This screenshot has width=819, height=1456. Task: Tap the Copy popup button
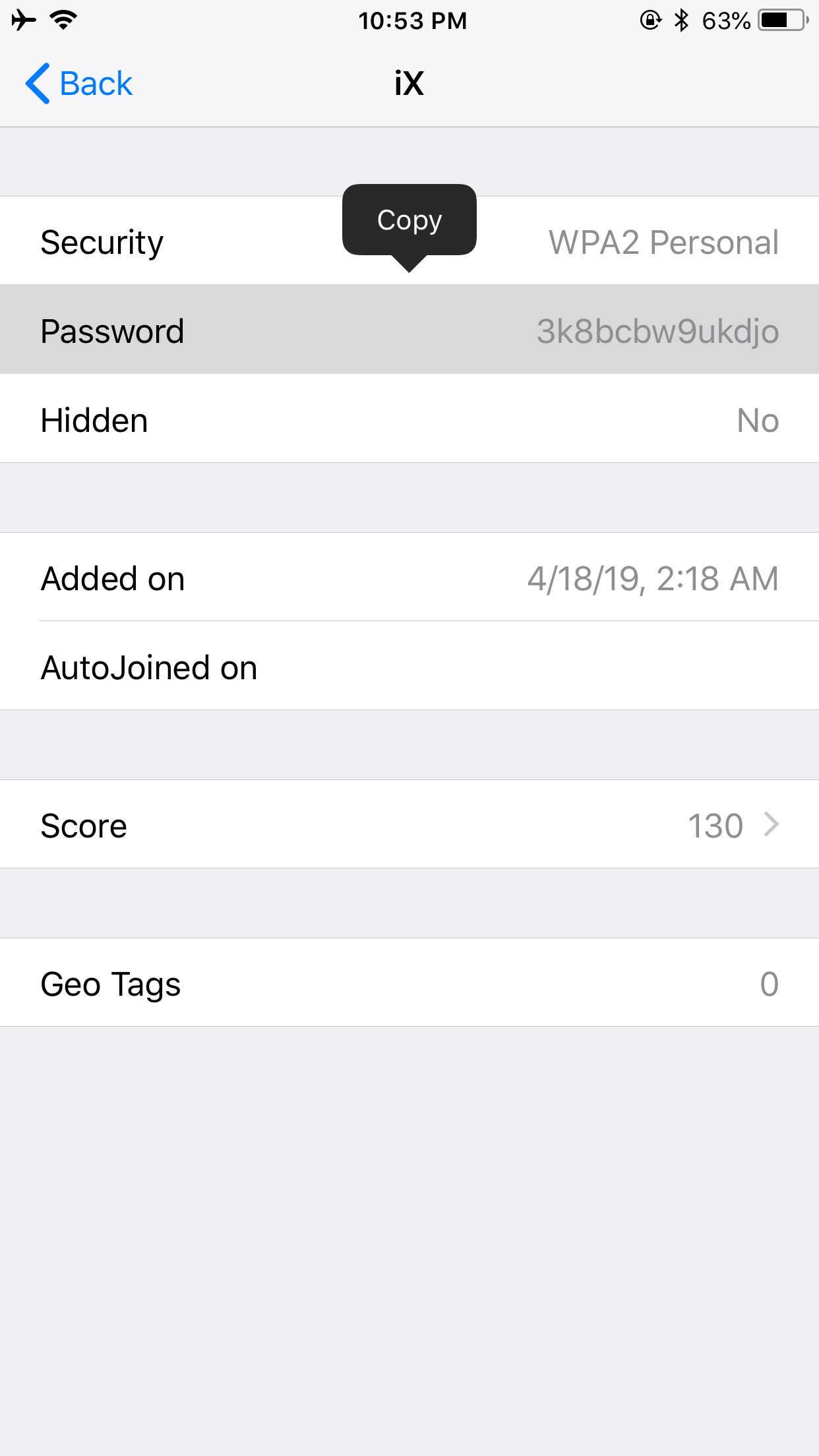pos(409,220)
